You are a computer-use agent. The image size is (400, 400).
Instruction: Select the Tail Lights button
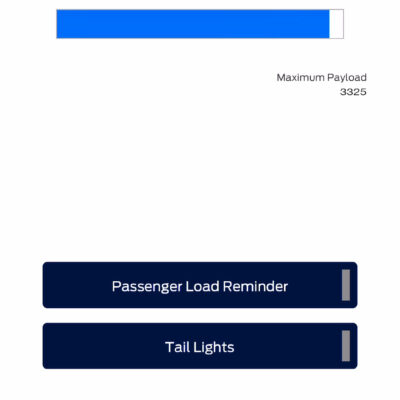200,346
